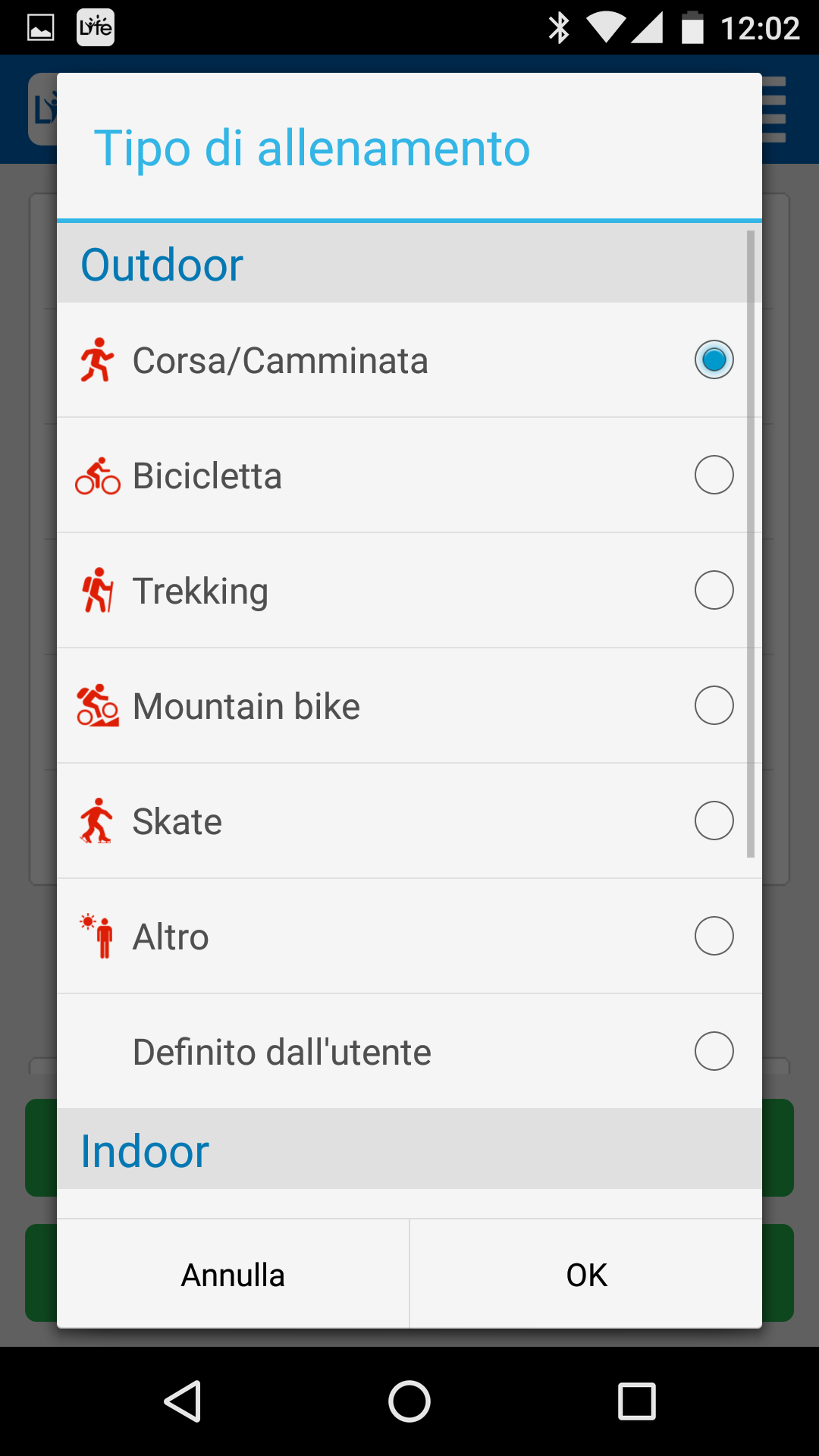Tap Annulla to cancel the dialog
Image resolution: width=819 pixels, height=1456 pixels.
tap(233, 1274)
